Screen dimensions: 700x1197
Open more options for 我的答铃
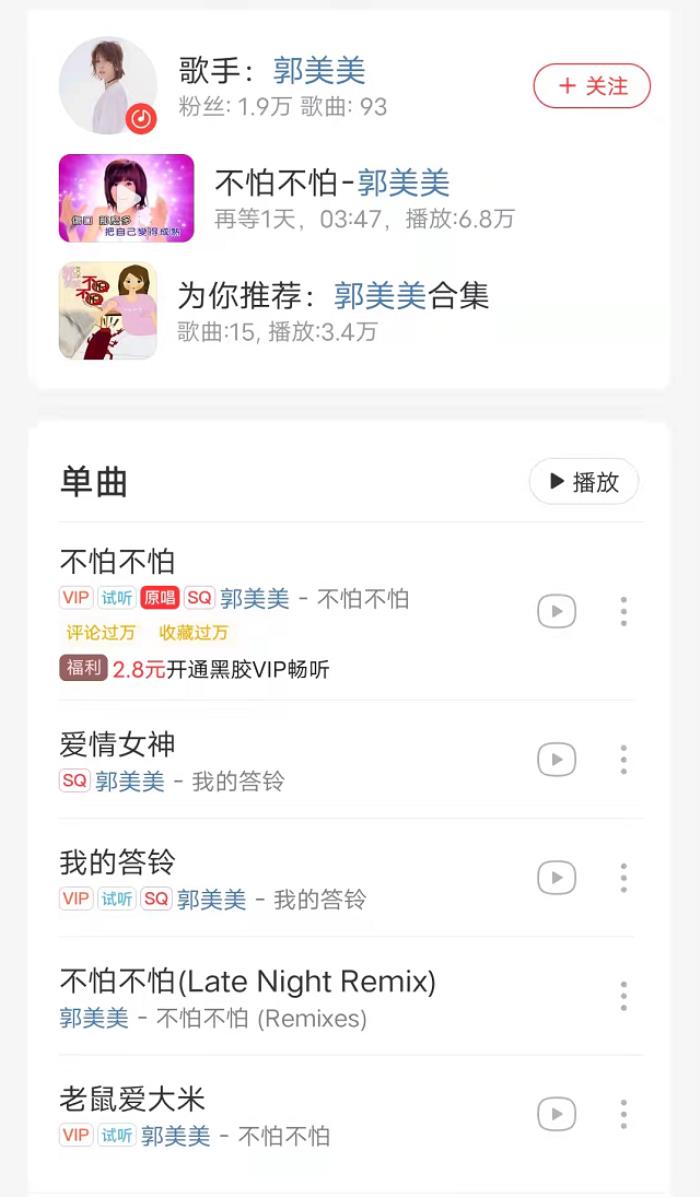624,877
